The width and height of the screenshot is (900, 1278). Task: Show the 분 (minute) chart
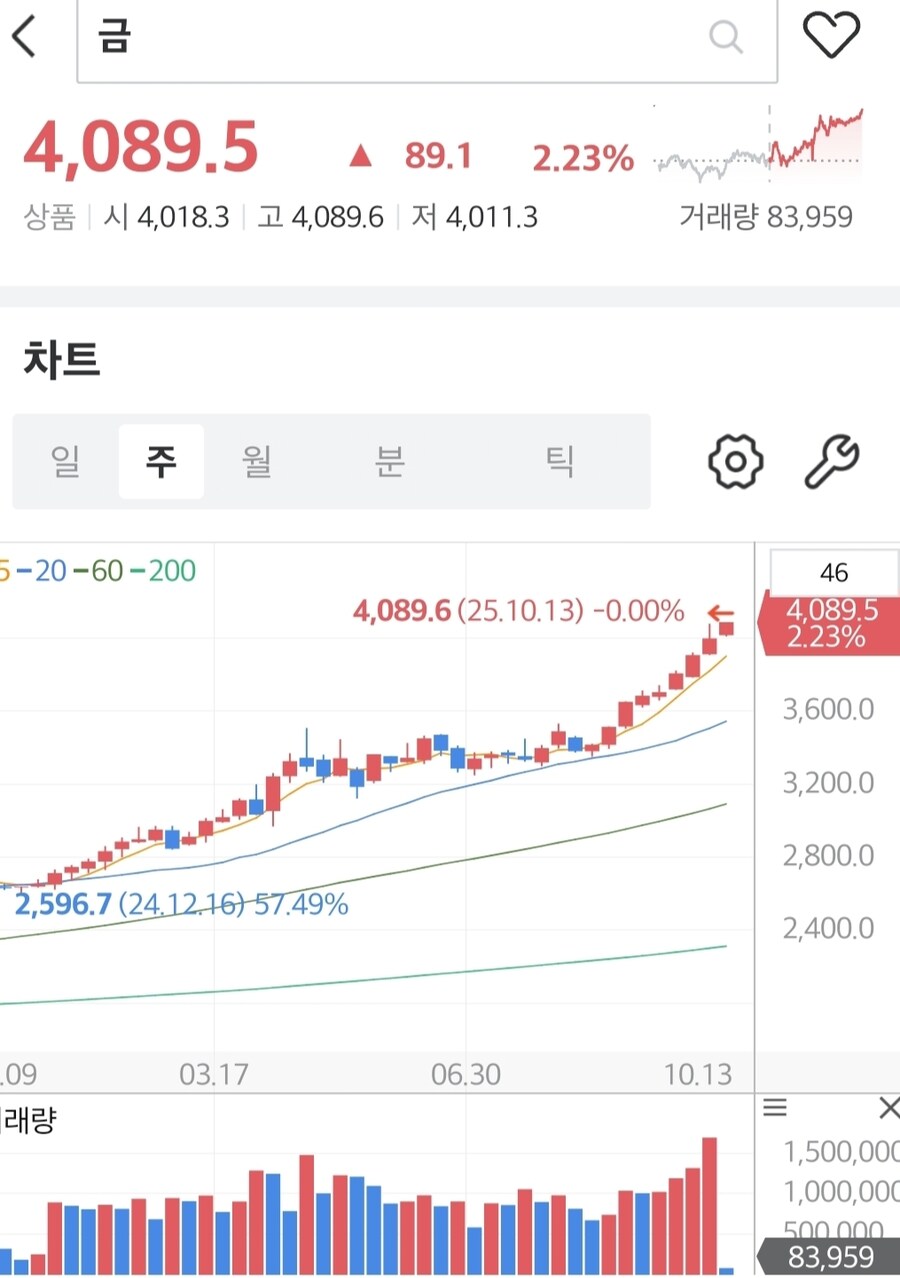[388, 461]
